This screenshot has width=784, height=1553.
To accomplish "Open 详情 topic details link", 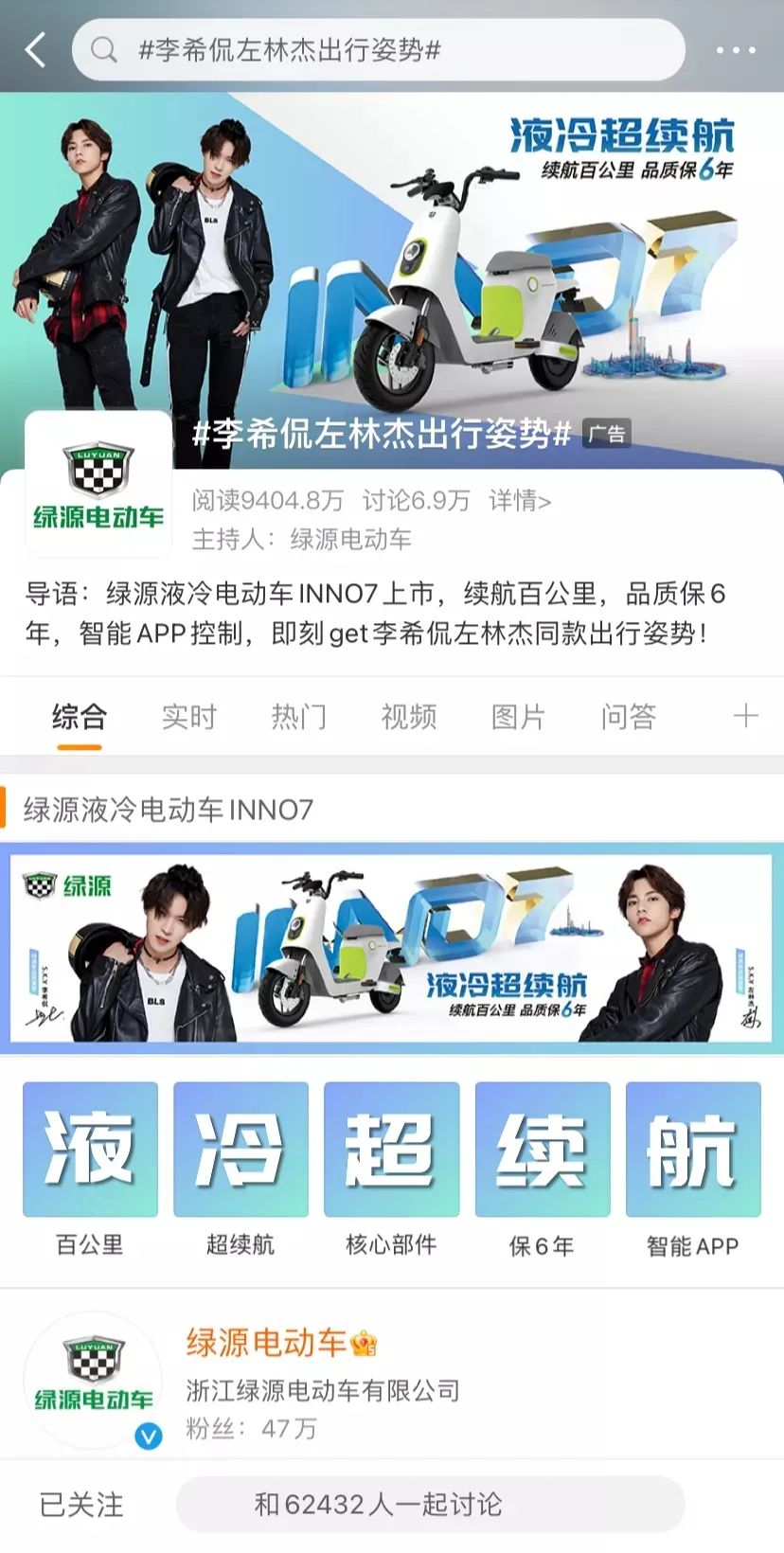I will (x=520, y=500).
